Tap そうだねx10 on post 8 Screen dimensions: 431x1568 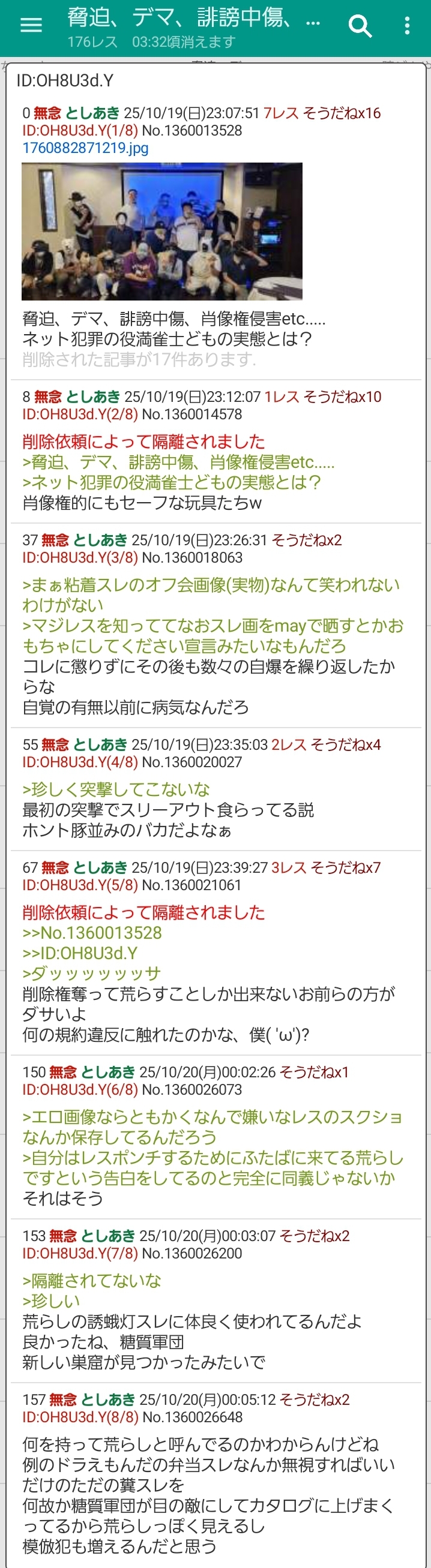[x=343, y=397]
